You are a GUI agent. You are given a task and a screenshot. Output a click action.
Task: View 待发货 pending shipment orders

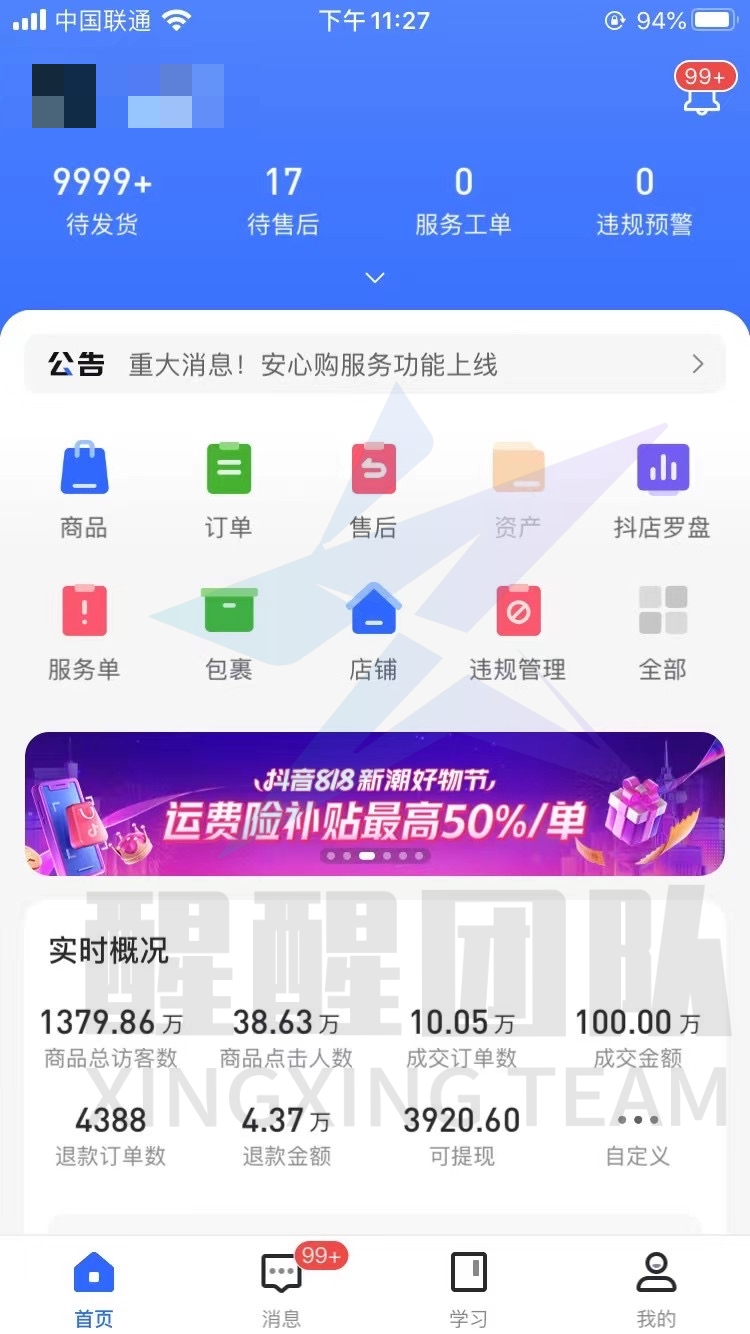pyautogui.click(x=101, y=195)
